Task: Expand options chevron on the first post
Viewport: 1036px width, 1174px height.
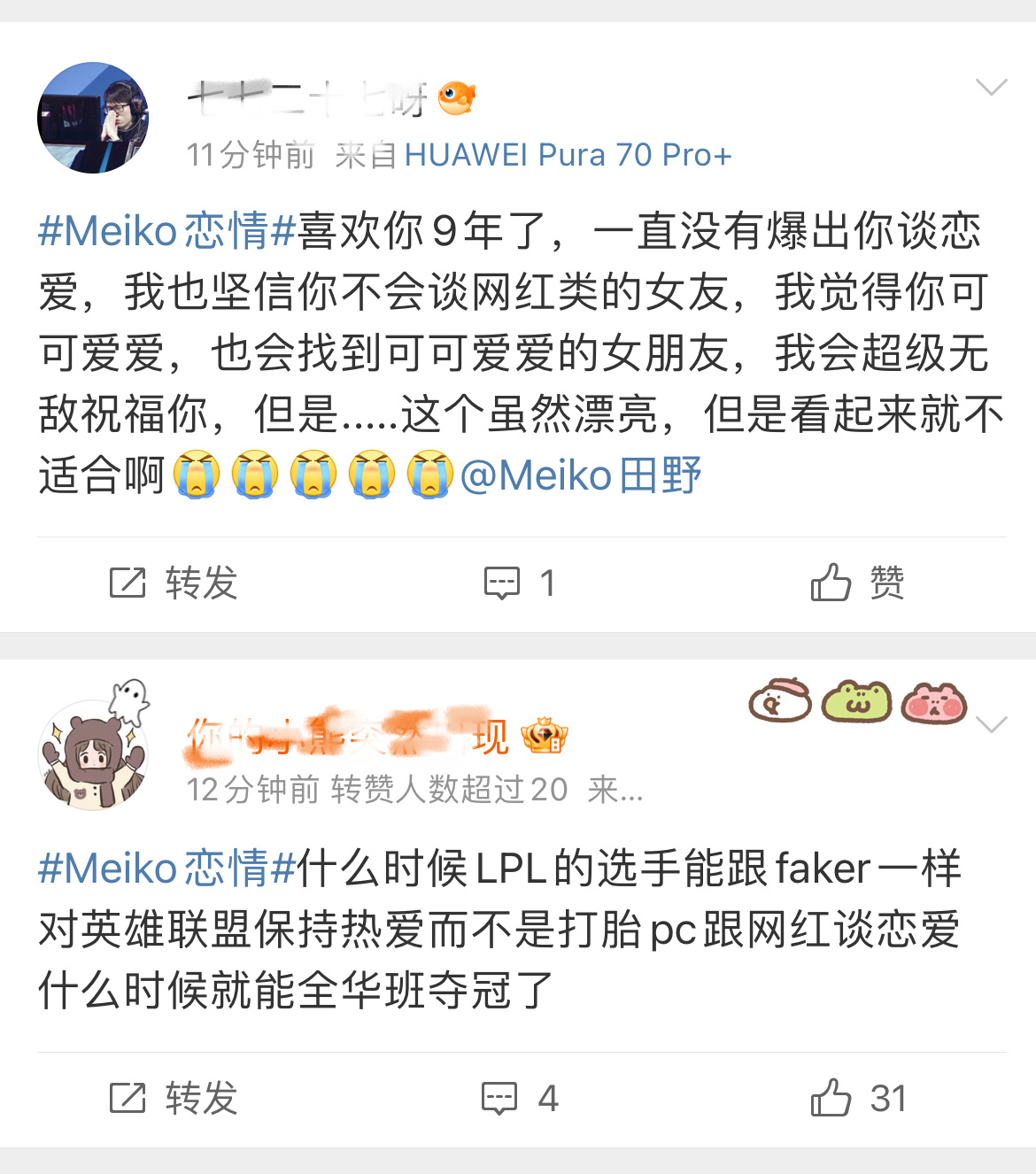Action: [x=991, y=87]
